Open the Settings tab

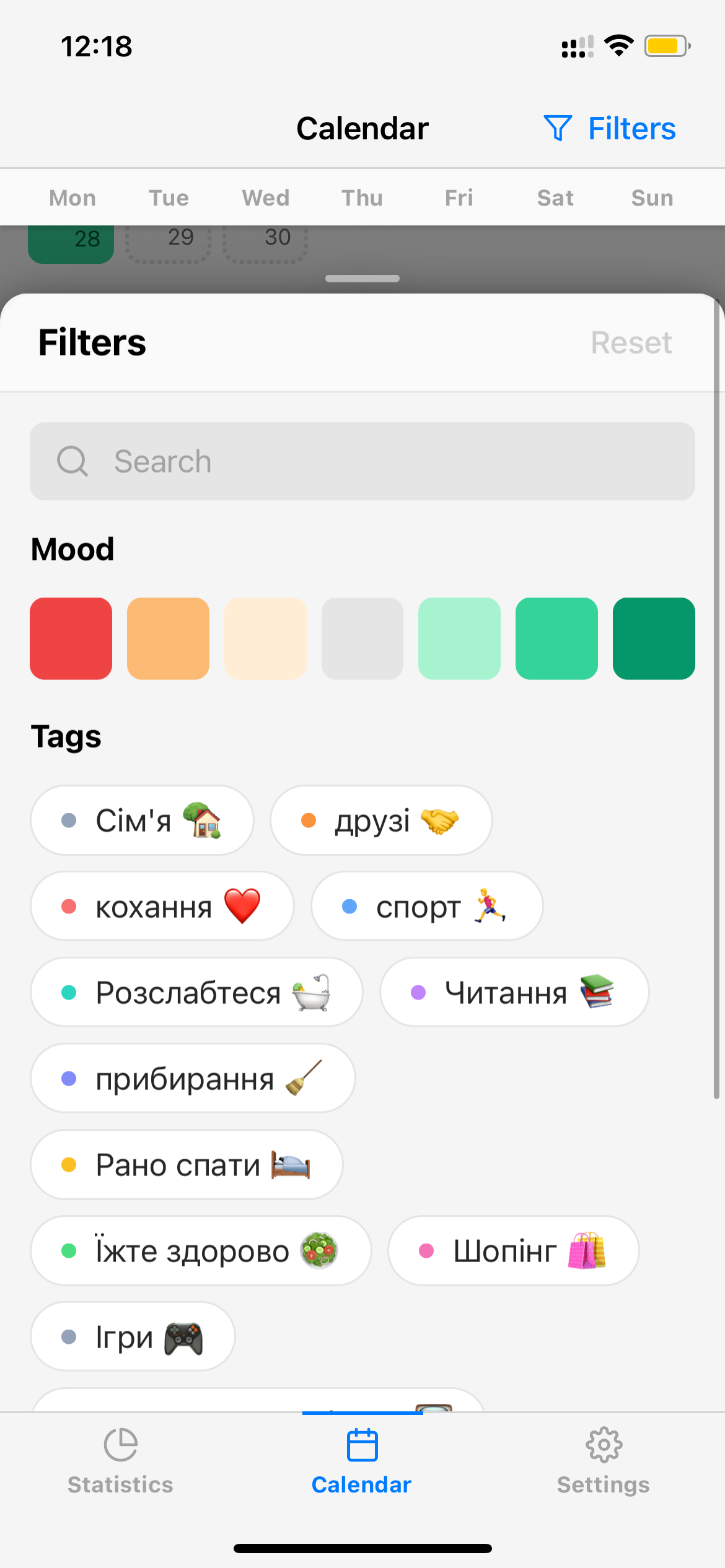(604, 1461)
